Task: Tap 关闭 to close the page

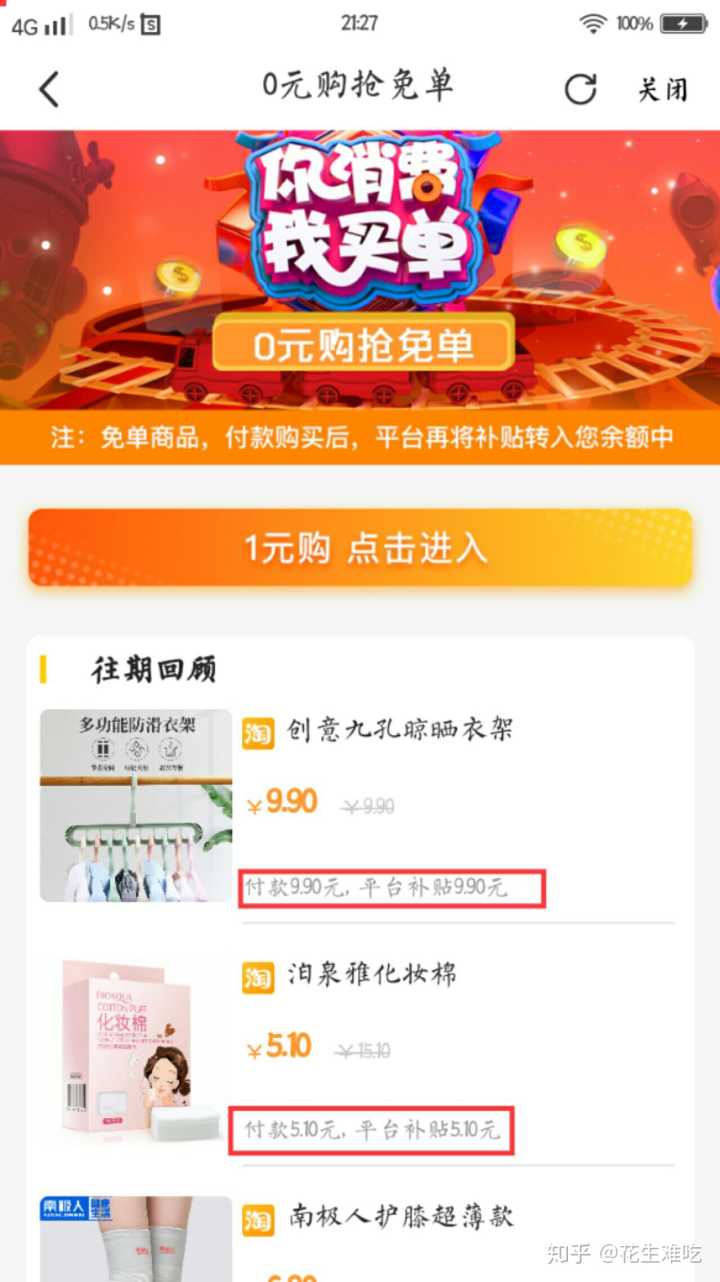Action: click(663, 89)
